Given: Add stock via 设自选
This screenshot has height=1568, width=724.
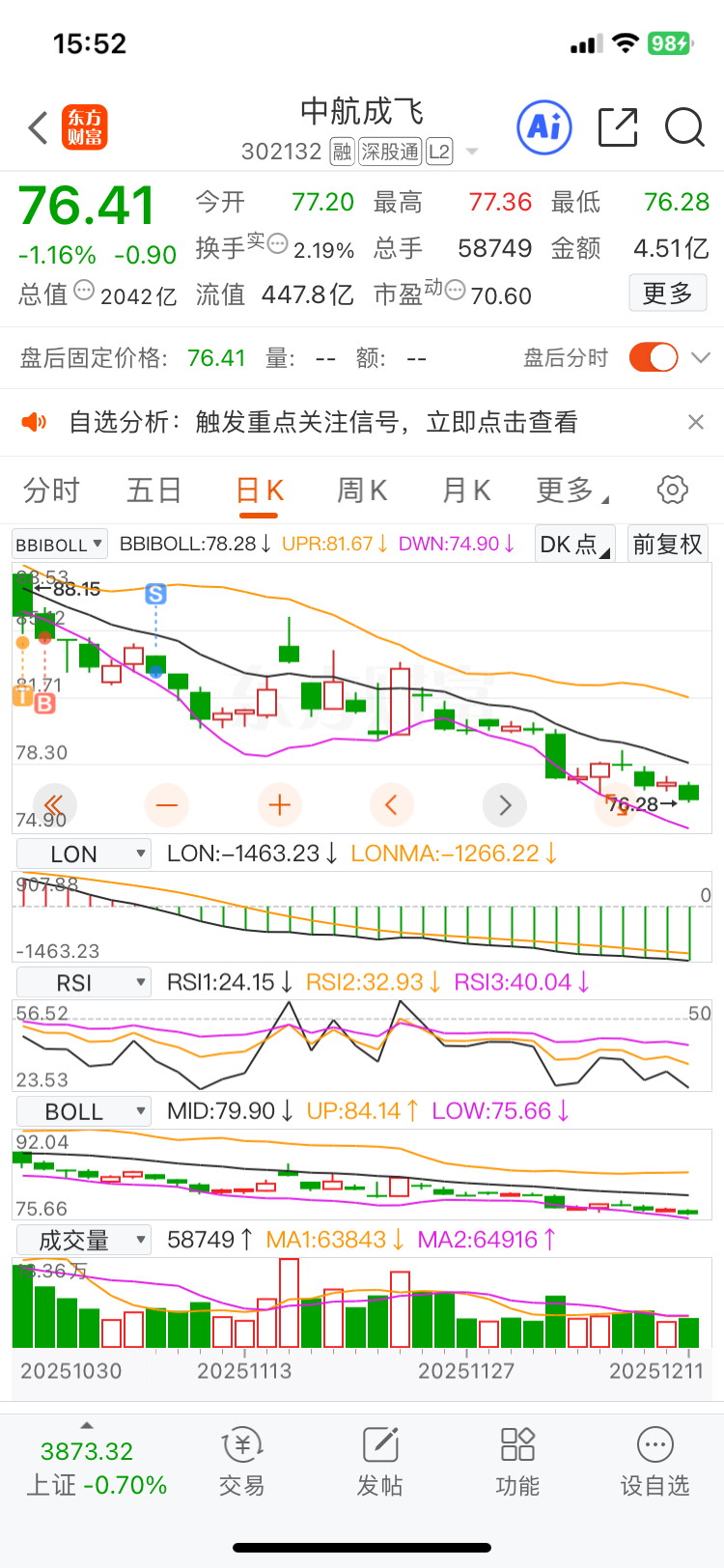Looking at the screenshot, I should [654, 1462].
